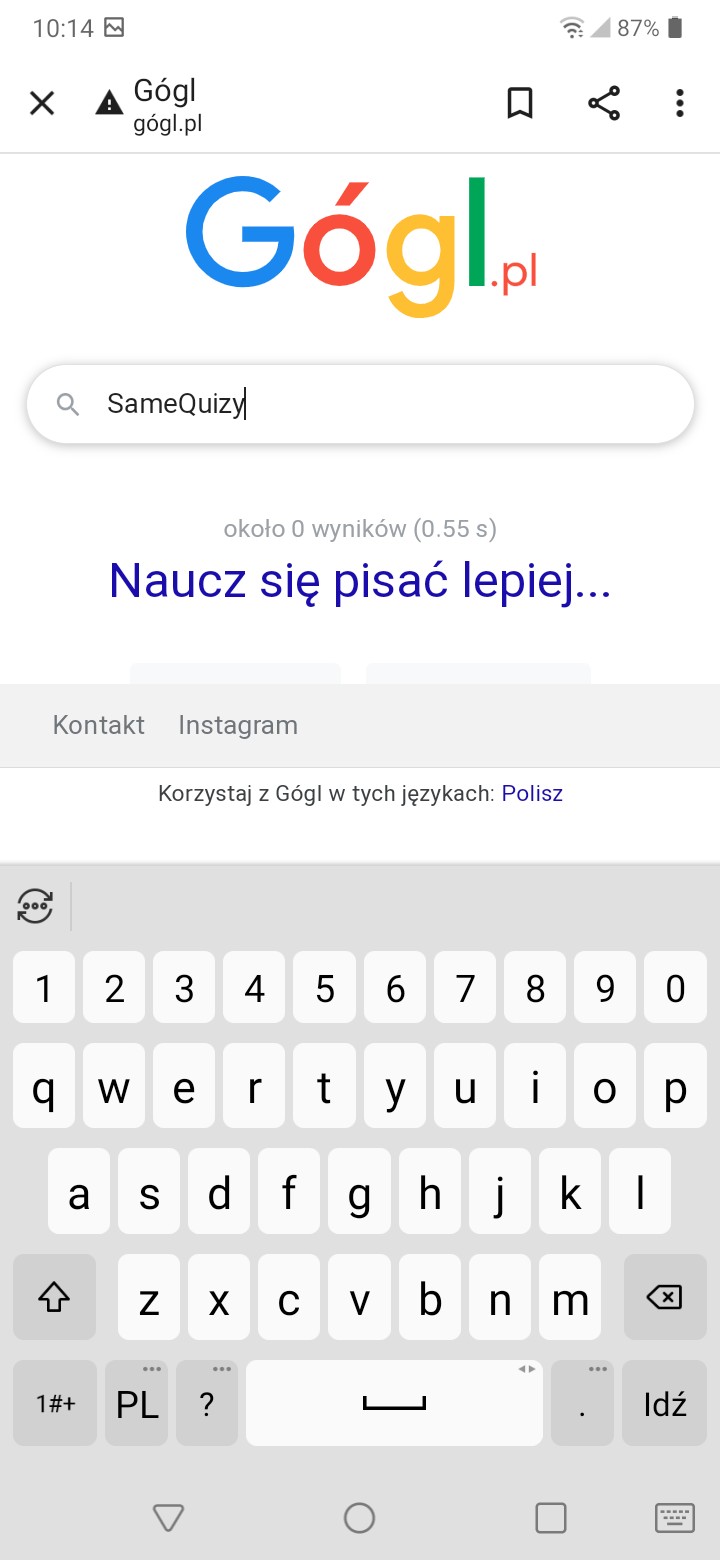
Task: Submit search with the Idź key
Action: click(664, 1404)
